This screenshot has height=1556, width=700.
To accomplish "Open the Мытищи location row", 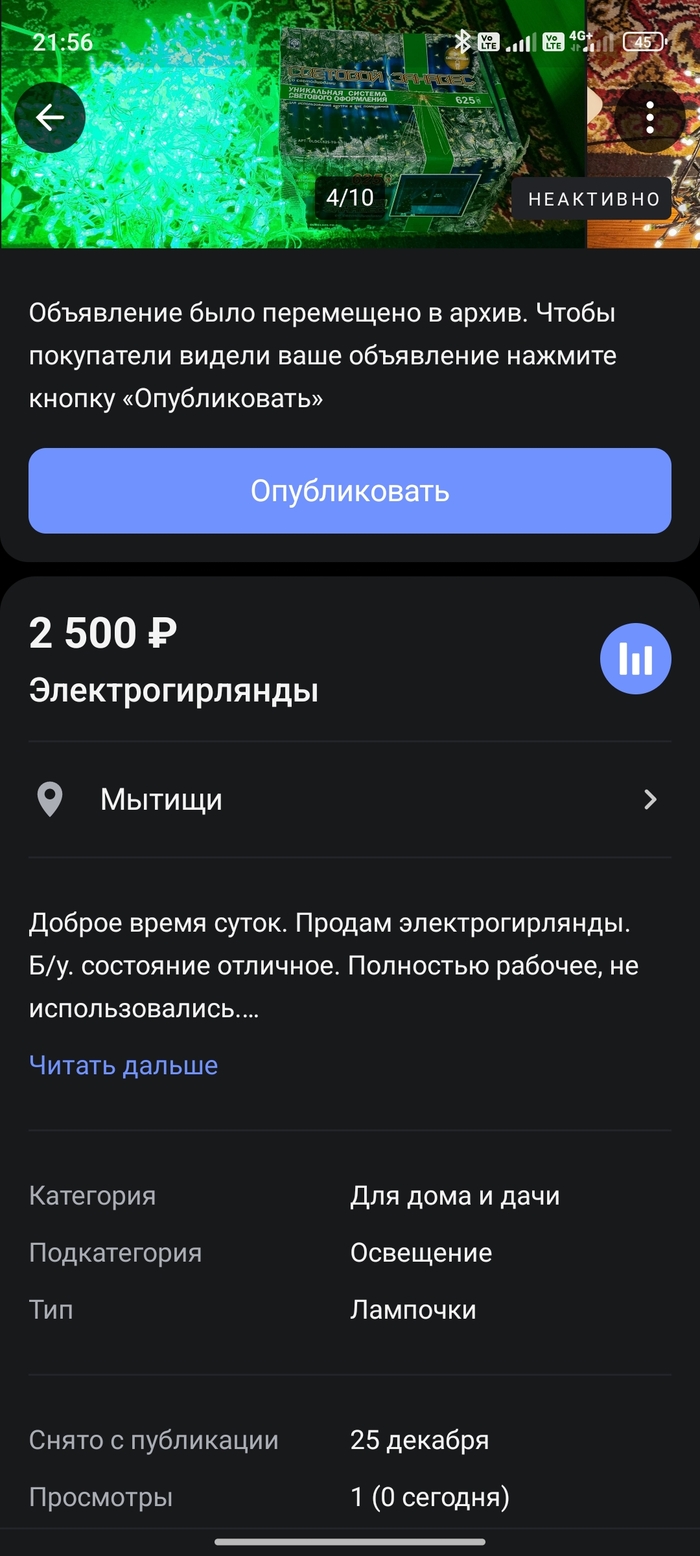I will click(x=349, y=800).
